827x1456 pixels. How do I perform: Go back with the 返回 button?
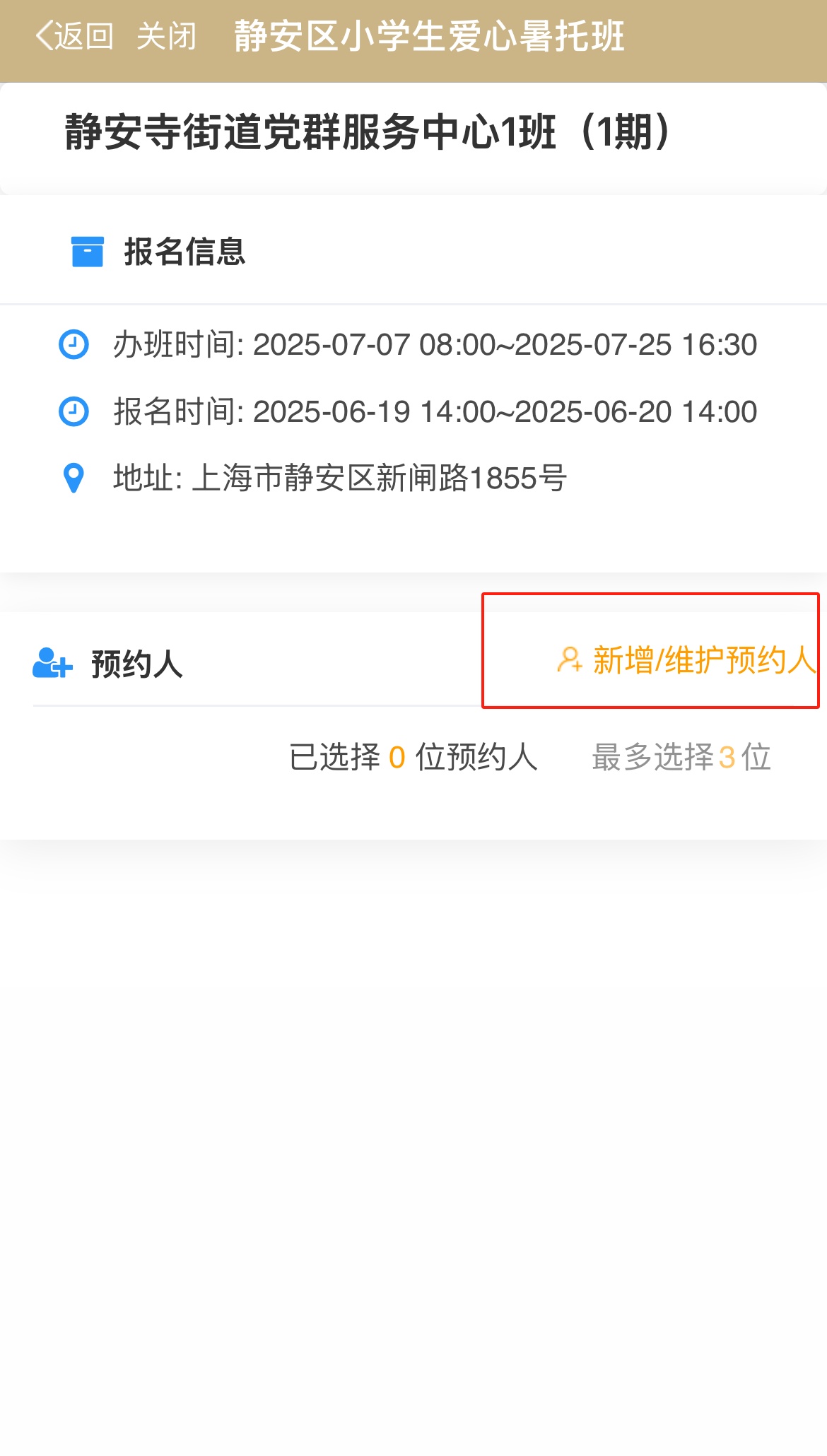coord(74,36)
